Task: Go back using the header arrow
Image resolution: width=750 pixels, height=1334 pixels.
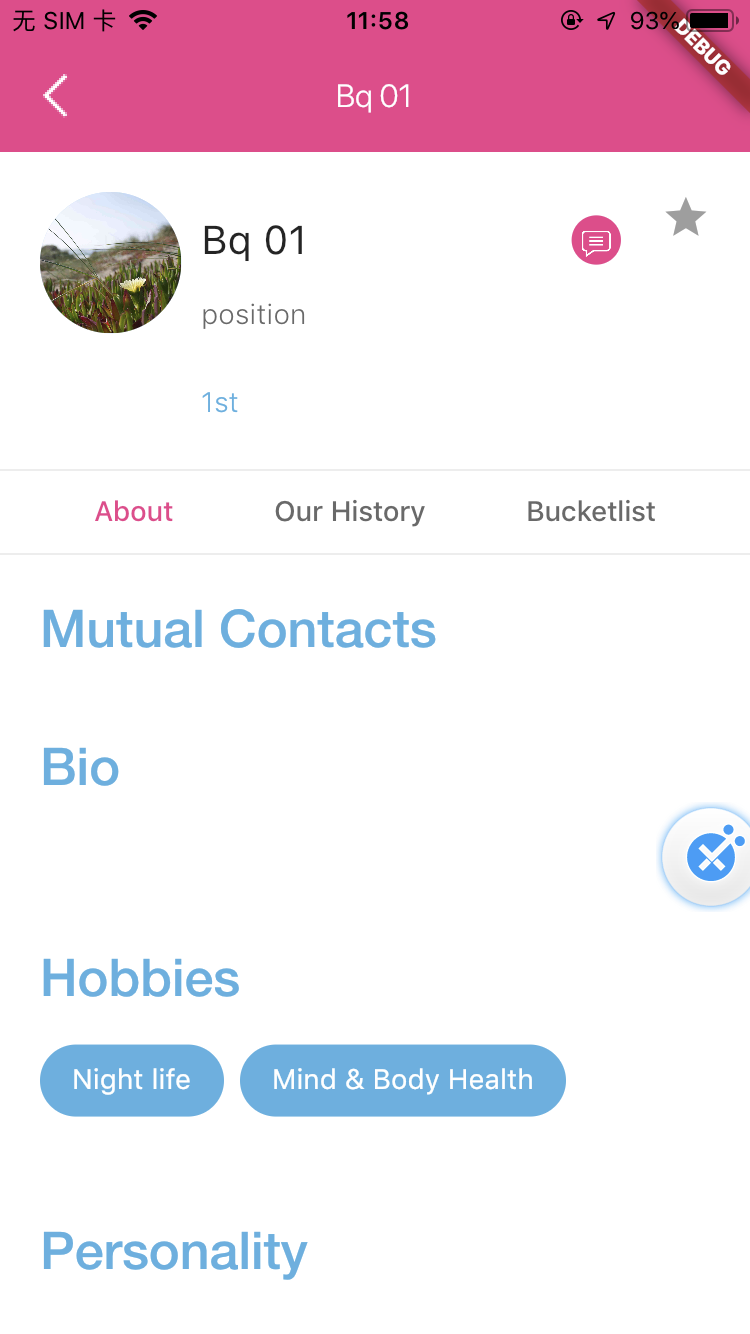Action: click(56, 96)
